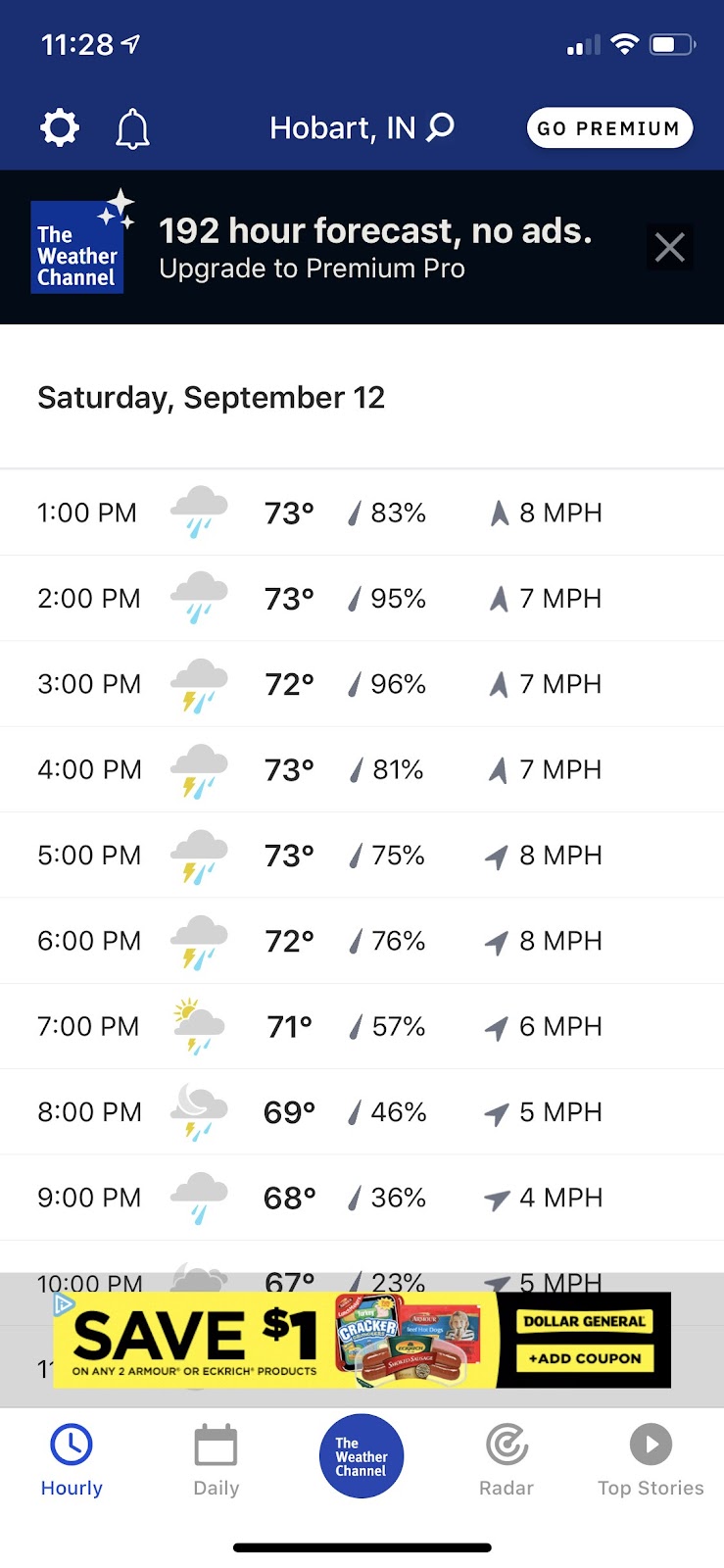The image size is (724, 1568).
Task: Open The Weather Channel home tab
Action: pos(362,1456)
